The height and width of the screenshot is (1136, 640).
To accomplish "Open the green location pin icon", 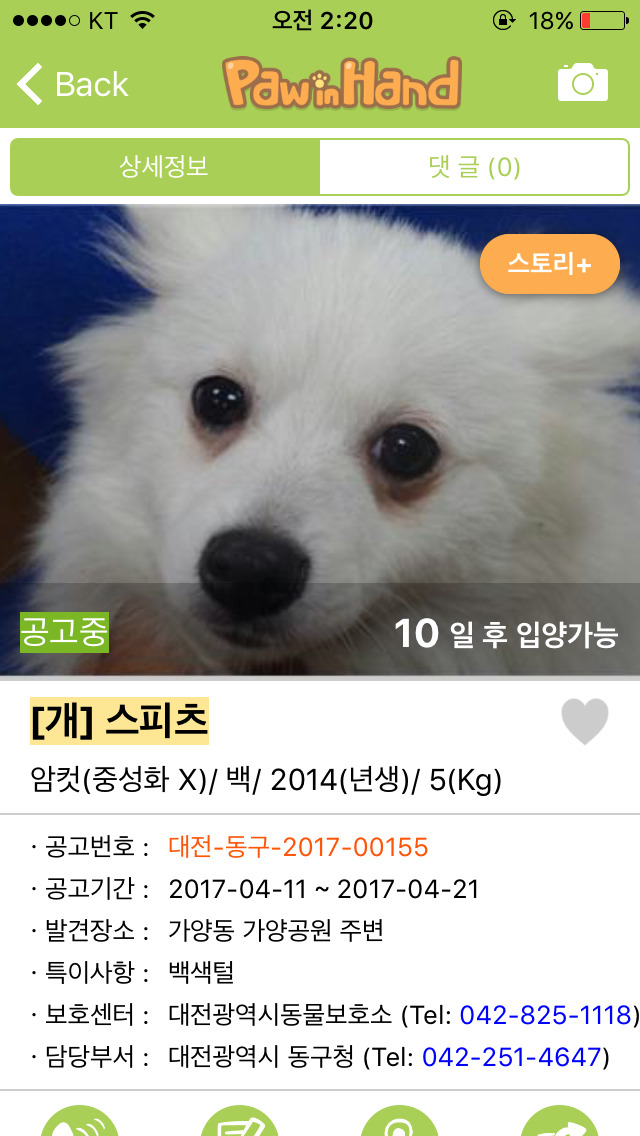I will pos(400,1122).
